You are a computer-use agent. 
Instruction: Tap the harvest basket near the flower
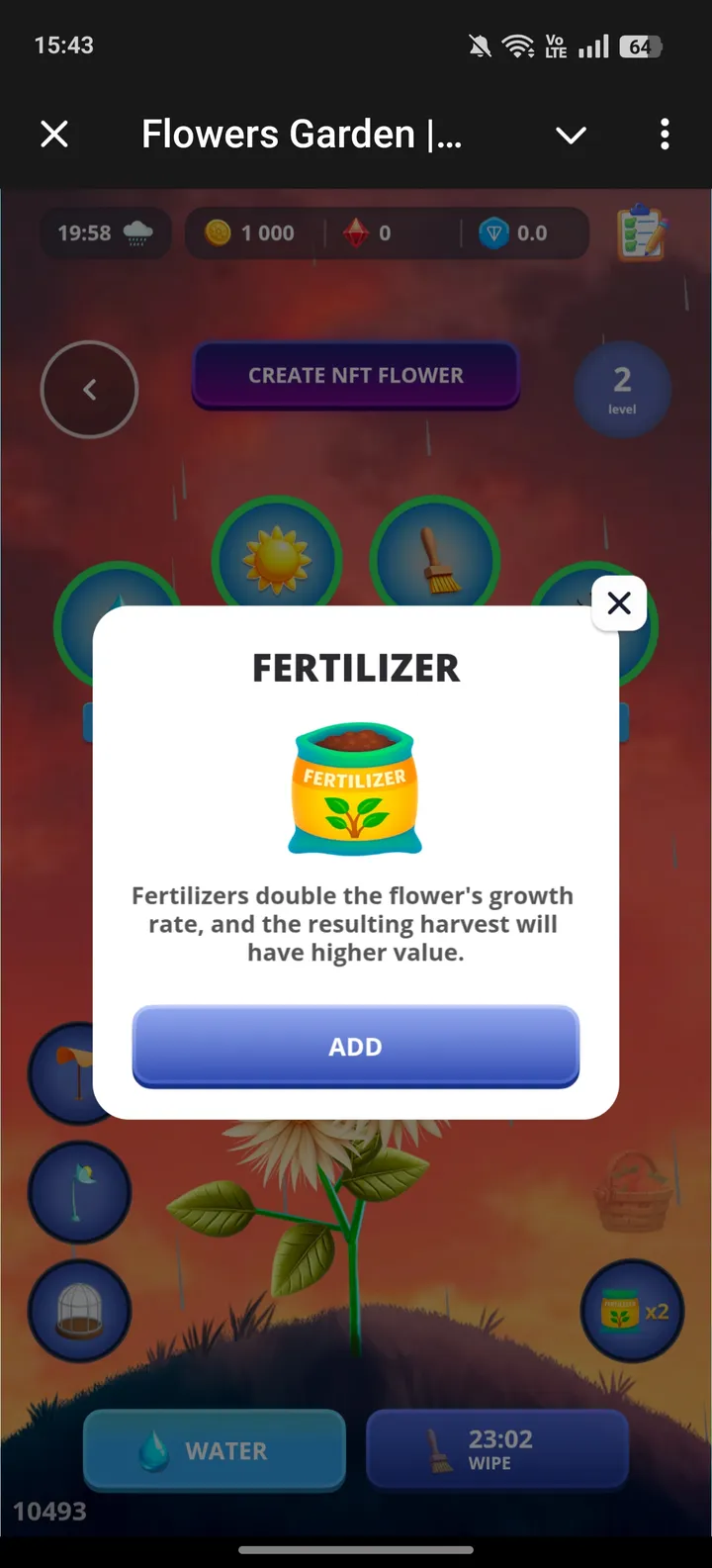tap(633, 1192)
